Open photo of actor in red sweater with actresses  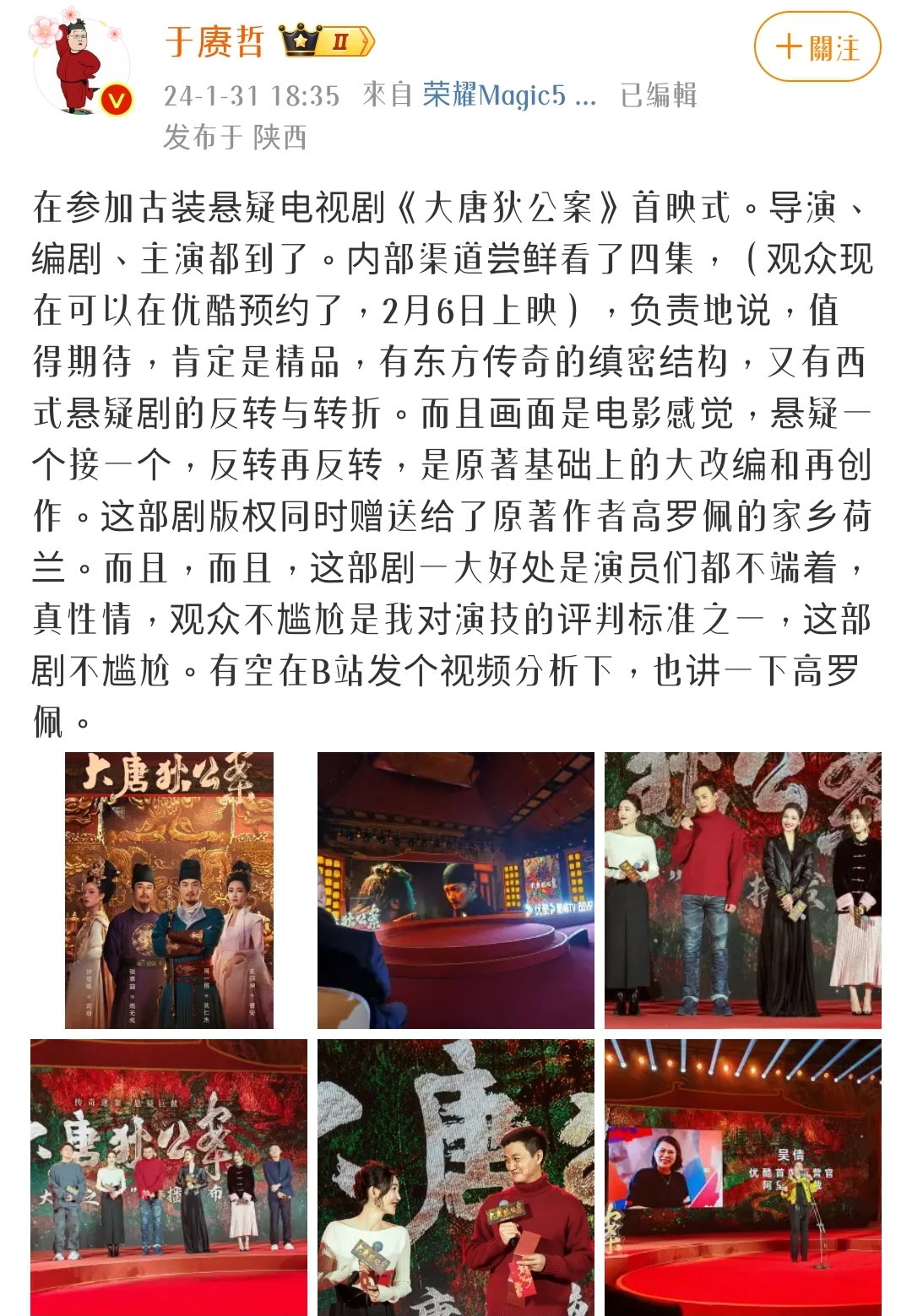click(x=742, y=890)
